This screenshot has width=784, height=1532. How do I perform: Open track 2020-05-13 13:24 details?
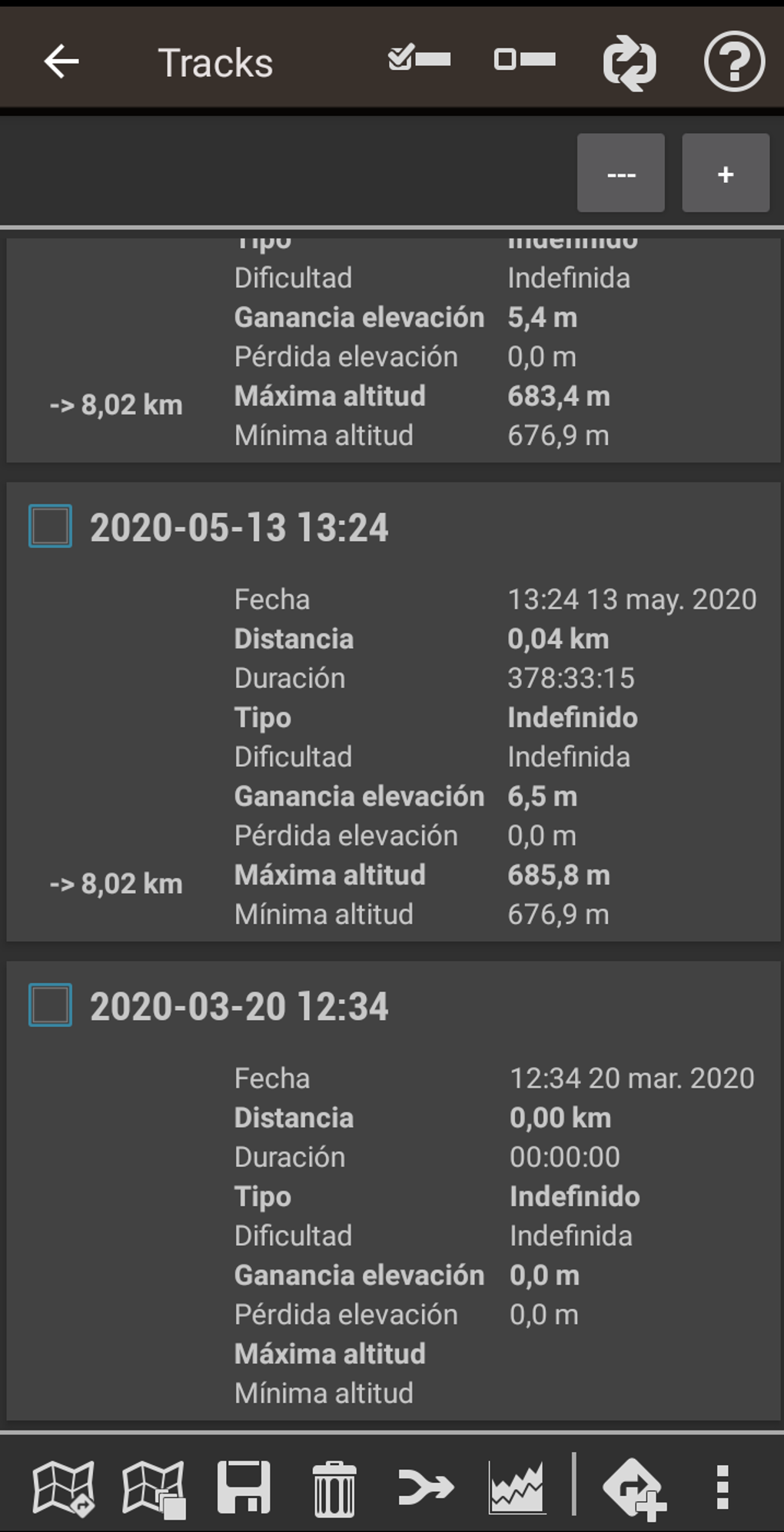coord(240,528)
